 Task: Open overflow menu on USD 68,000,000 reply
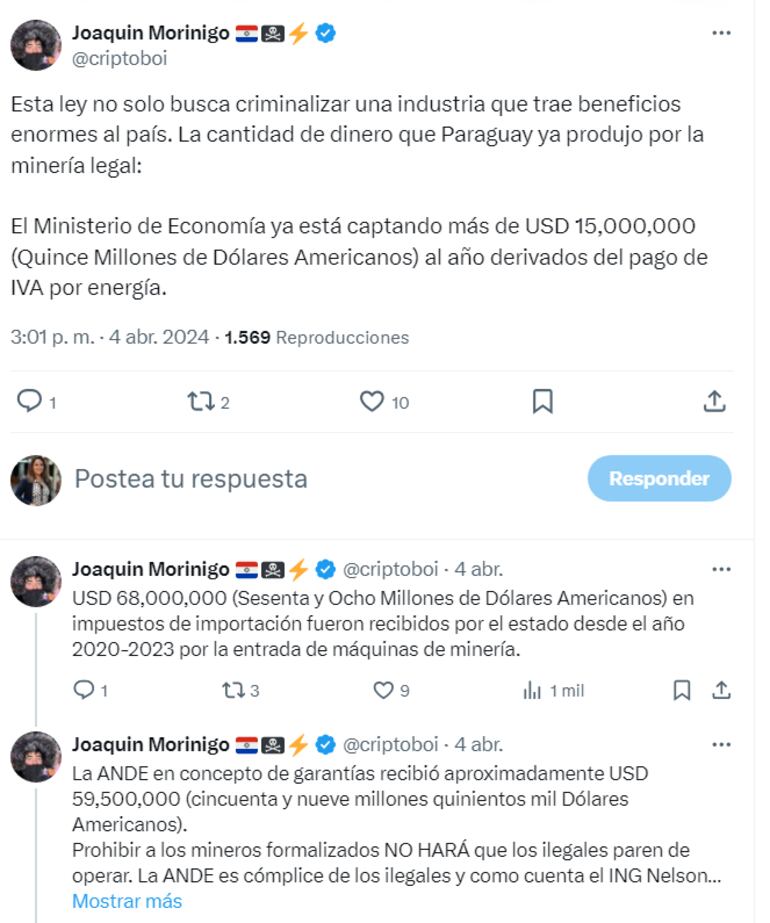[x=721, y=569]
